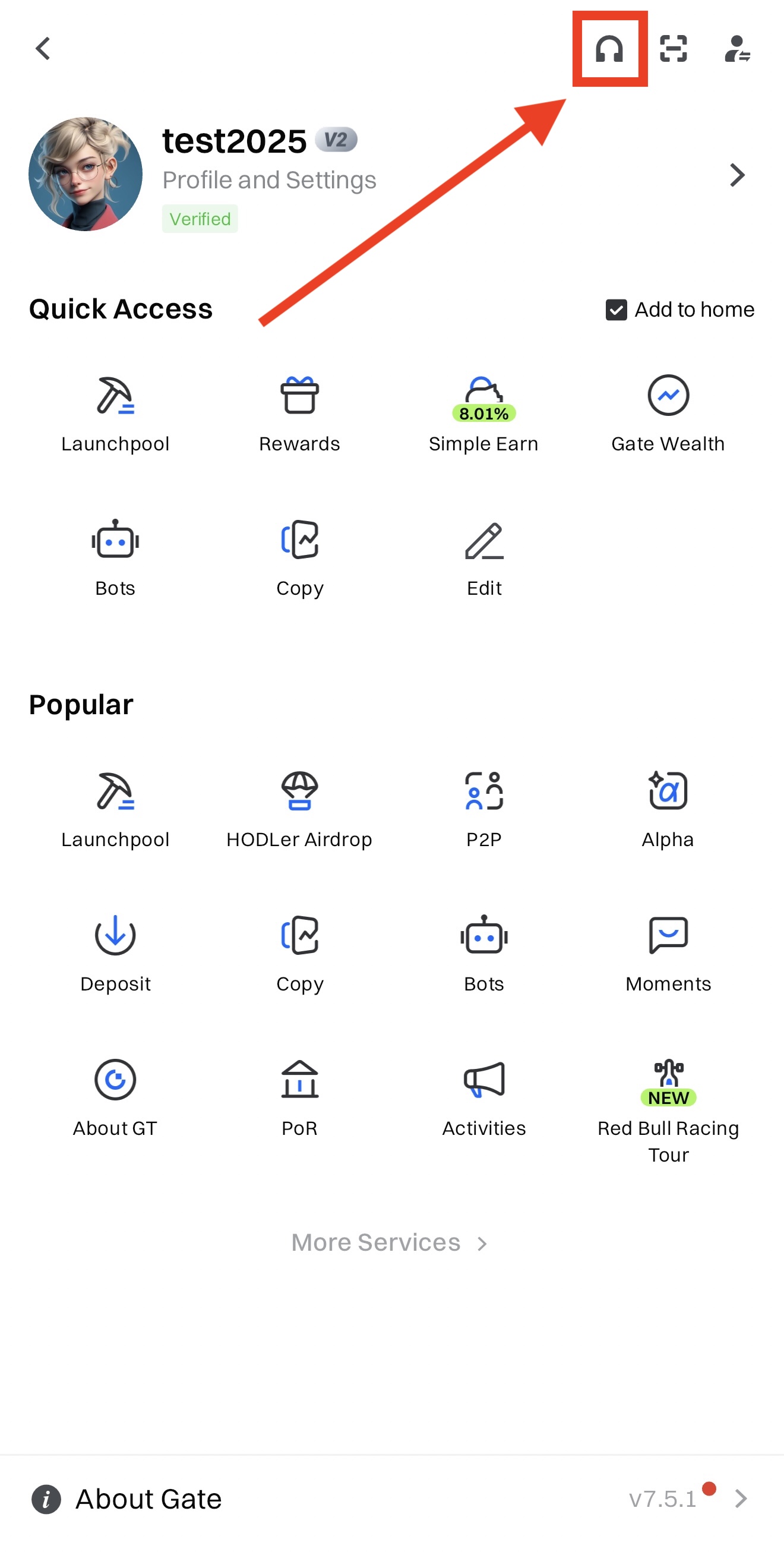Open Deposit

point(115,953)
